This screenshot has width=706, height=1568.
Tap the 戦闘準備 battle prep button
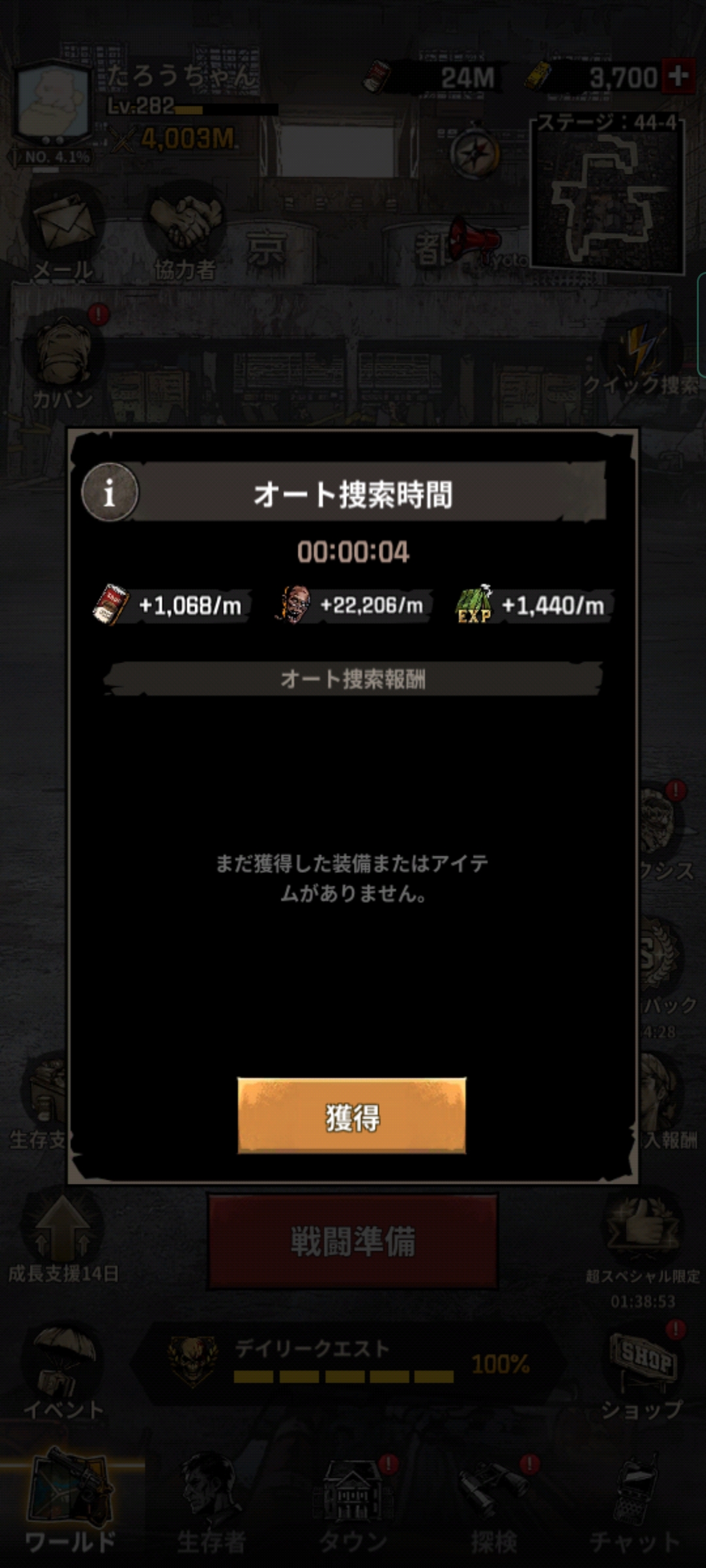point(352,1241)
